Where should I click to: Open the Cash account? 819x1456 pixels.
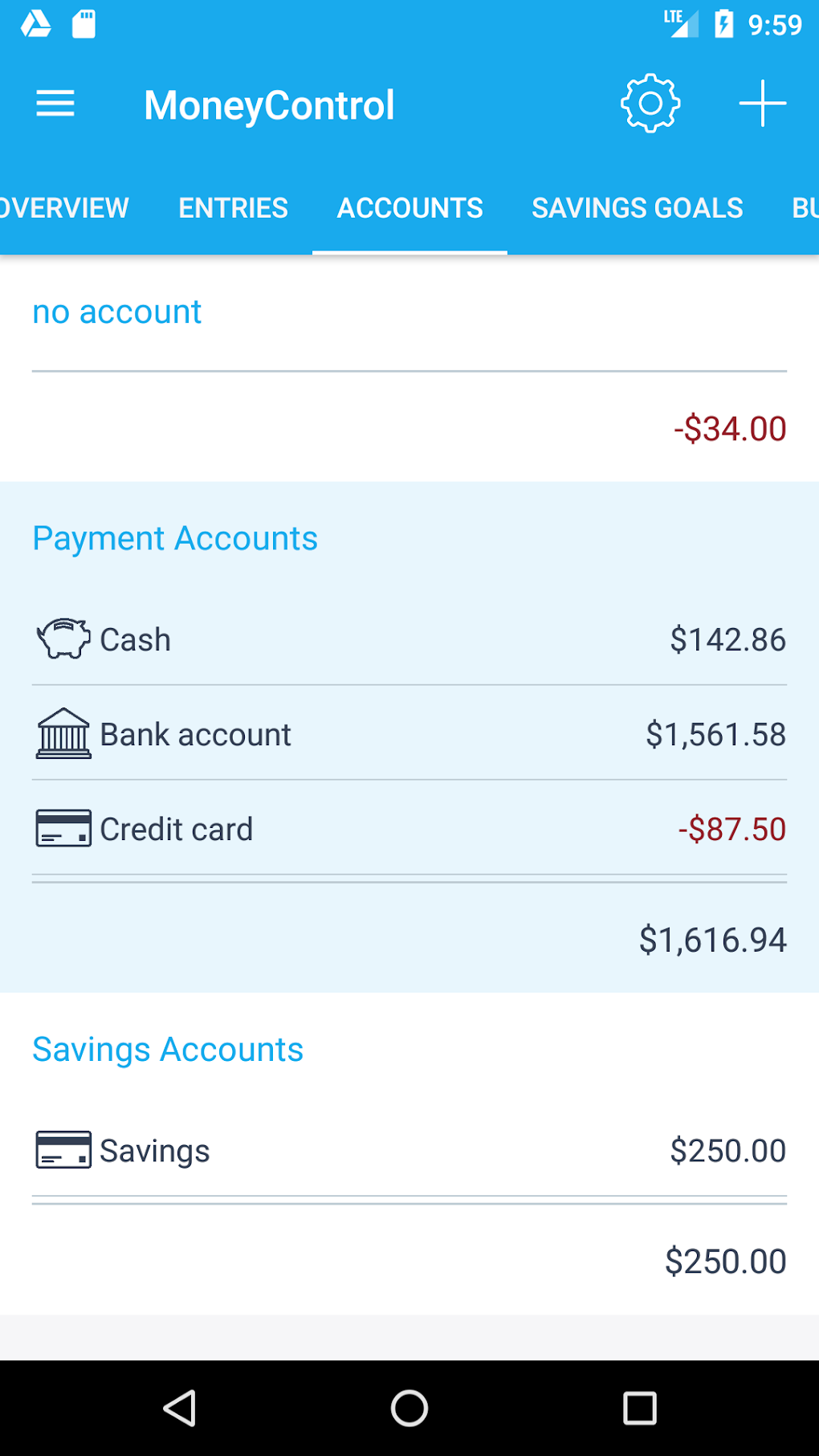(x=409, y=640)
